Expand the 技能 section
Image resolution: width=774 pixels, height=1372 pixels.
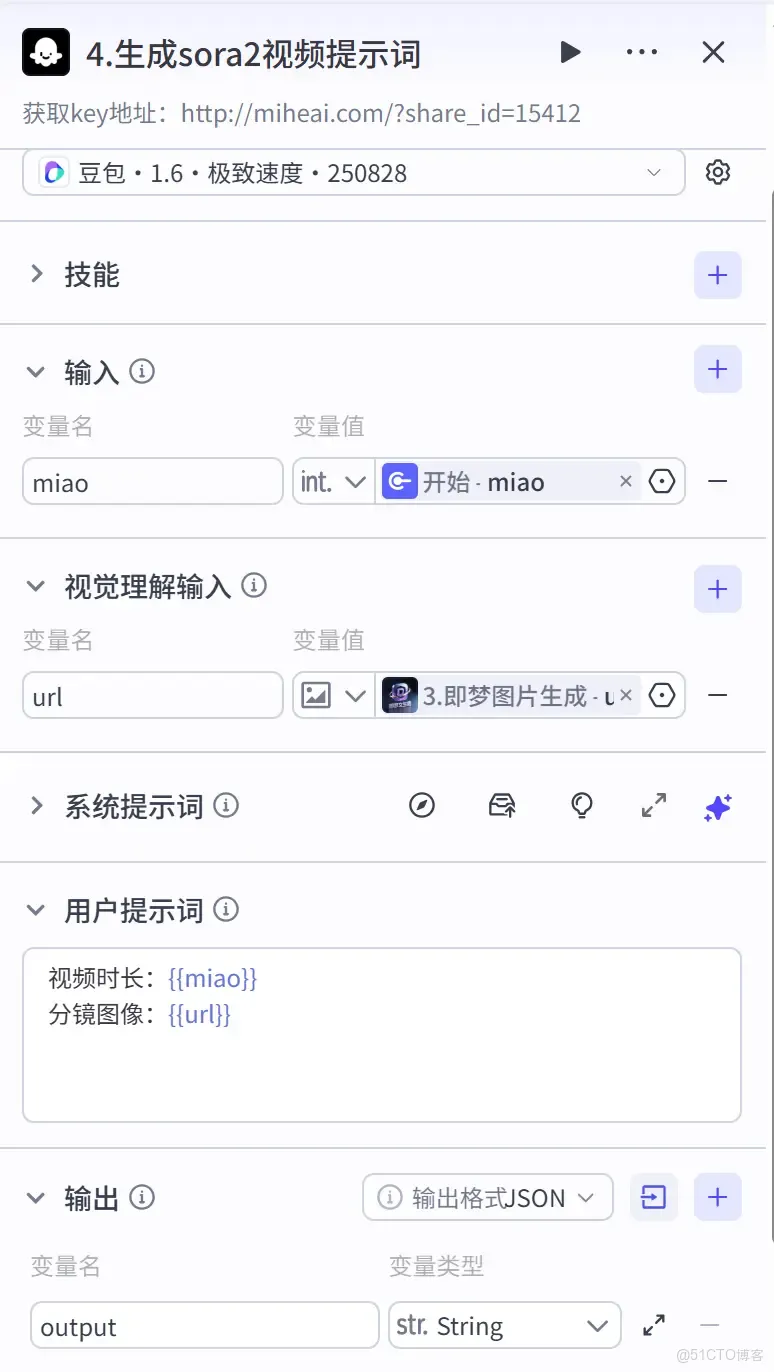pyautogui.click(x=37, y=274)
